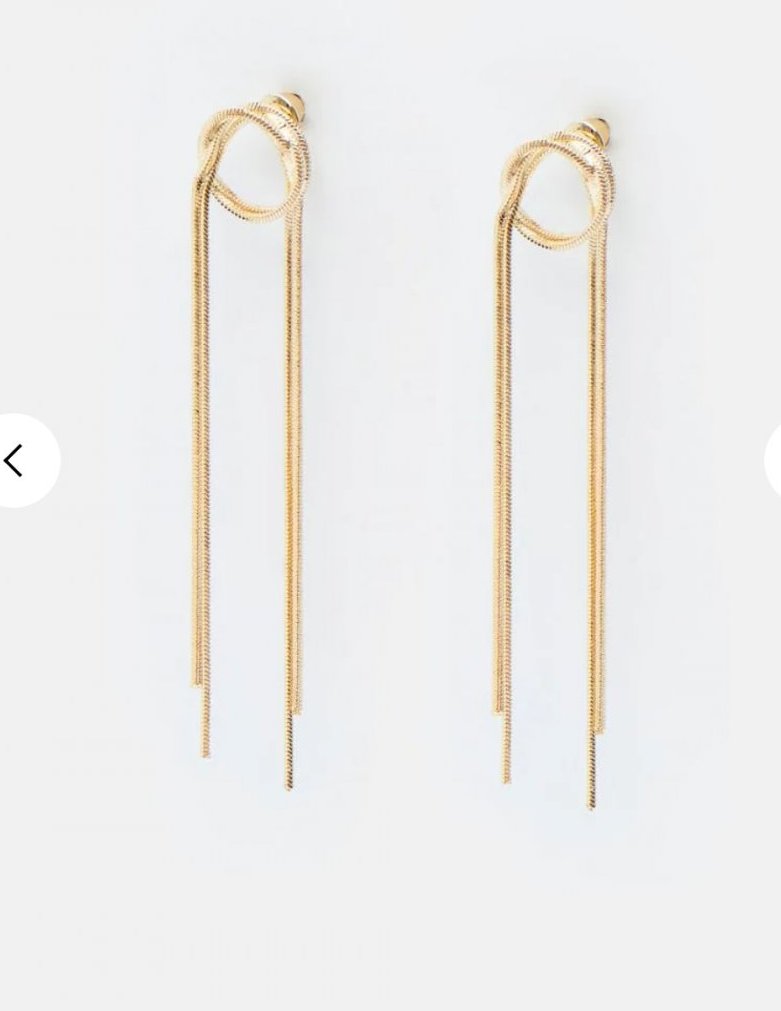Screen dimensions: 781x1011
Task: Go to the previous product photo
Action: tap(16, 461)
